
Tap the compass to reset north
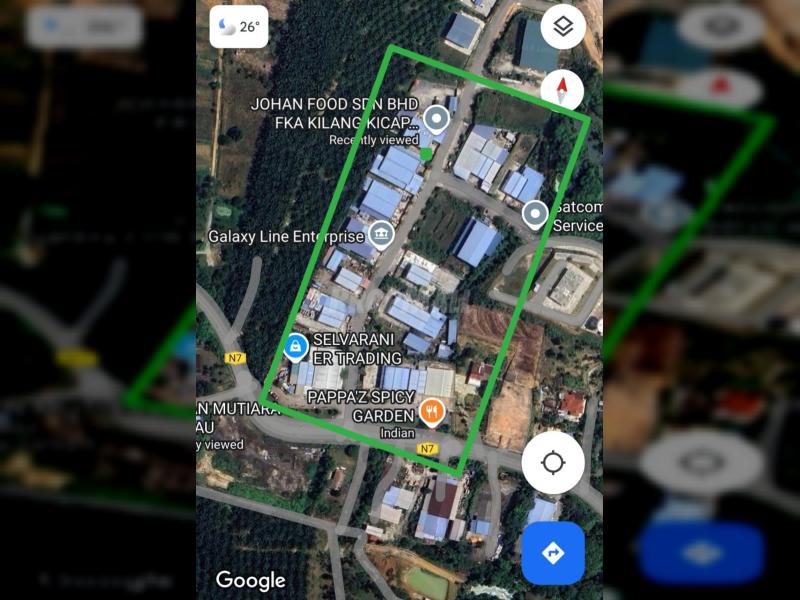[x=562, y=90]
